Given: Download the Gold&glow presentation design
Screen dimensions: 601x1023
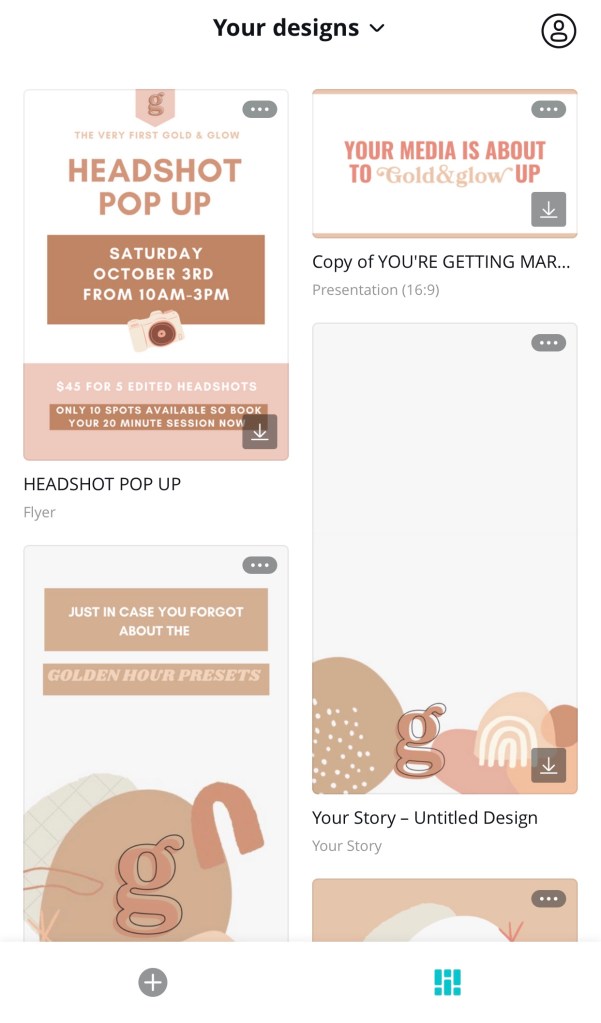Looking at the screenshot, I should (x=548, y=210).
